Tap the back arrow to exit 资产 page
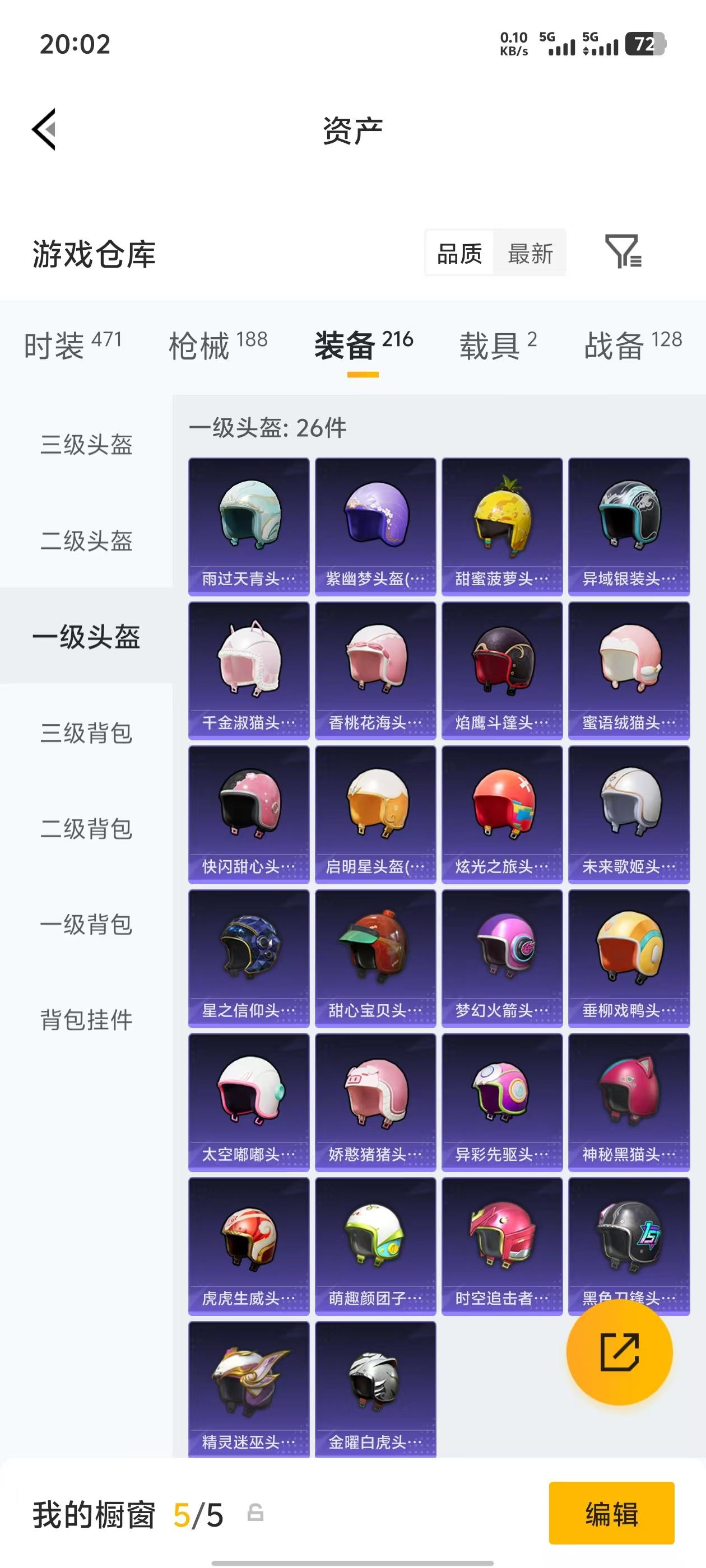Viewport: 706px width, 1568px height. point(43,130)
